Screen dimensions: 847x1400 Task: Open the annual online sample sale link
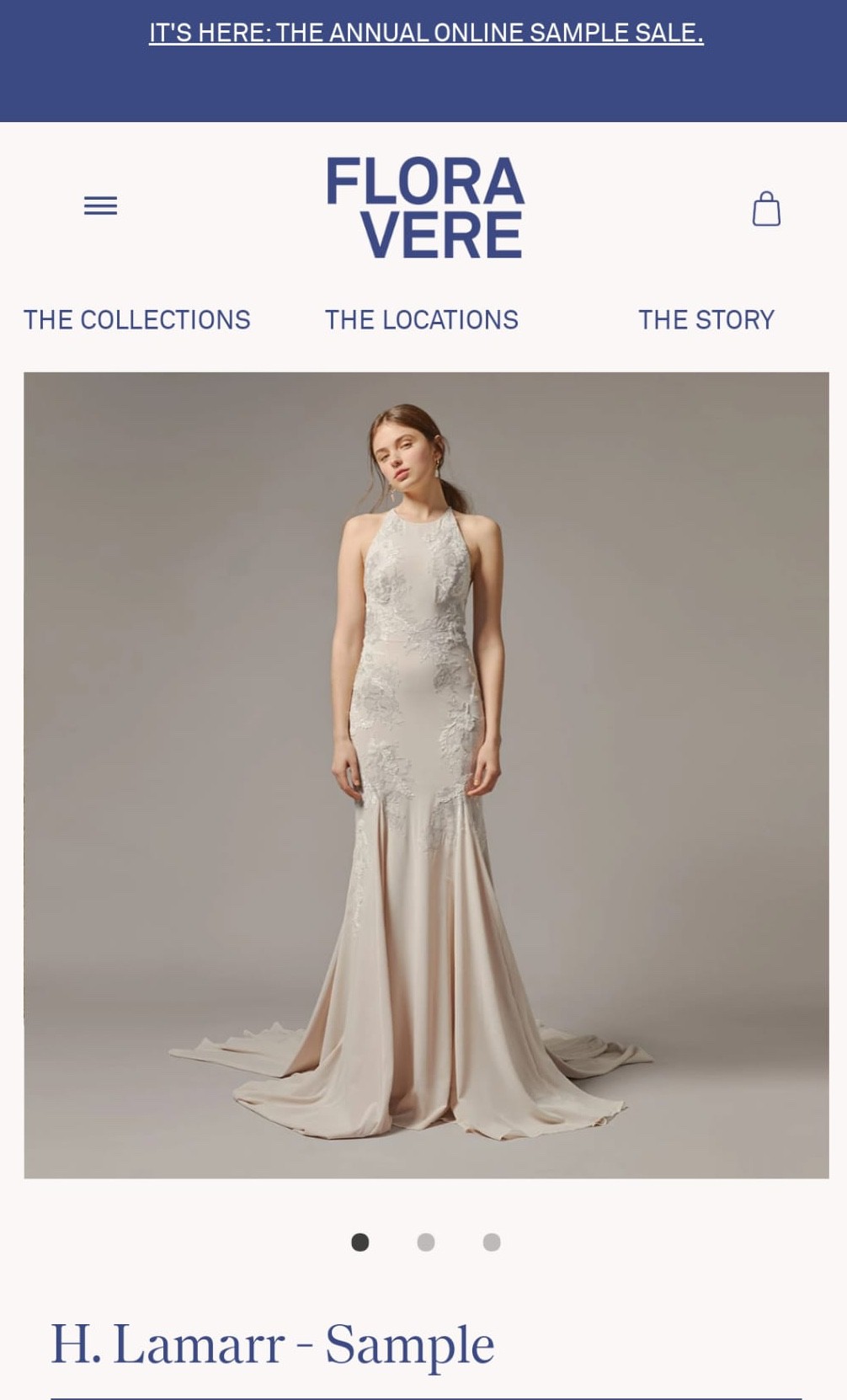[426, 33]
